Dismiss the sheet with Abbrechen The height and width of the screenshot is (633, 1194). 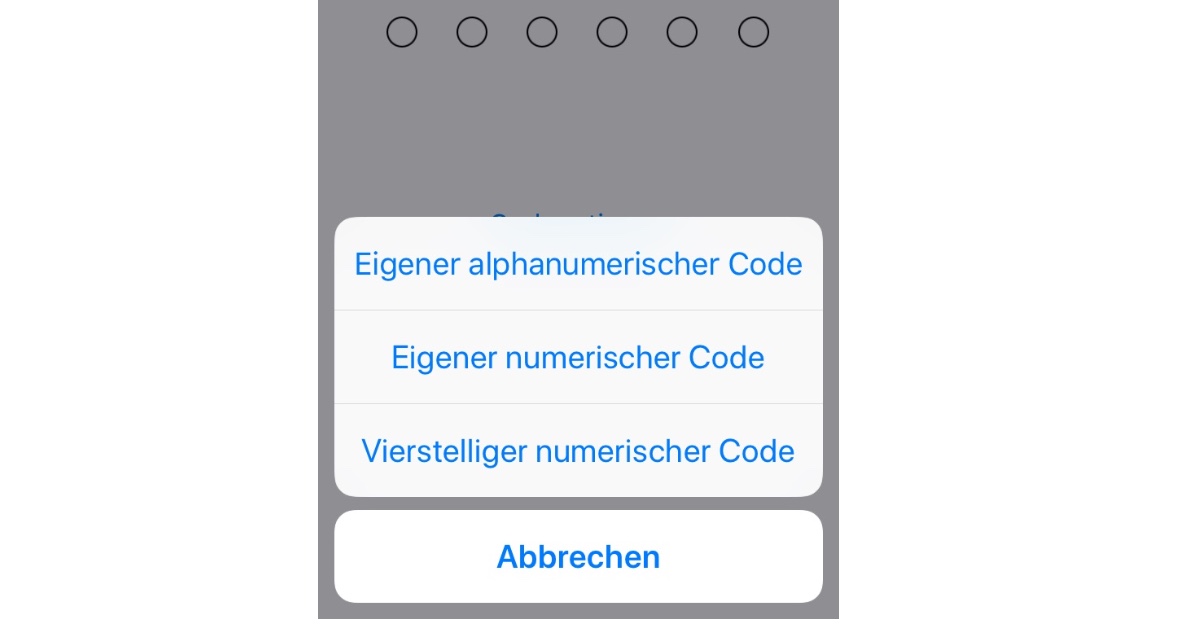pyautogui.click(x=578, y=556)
